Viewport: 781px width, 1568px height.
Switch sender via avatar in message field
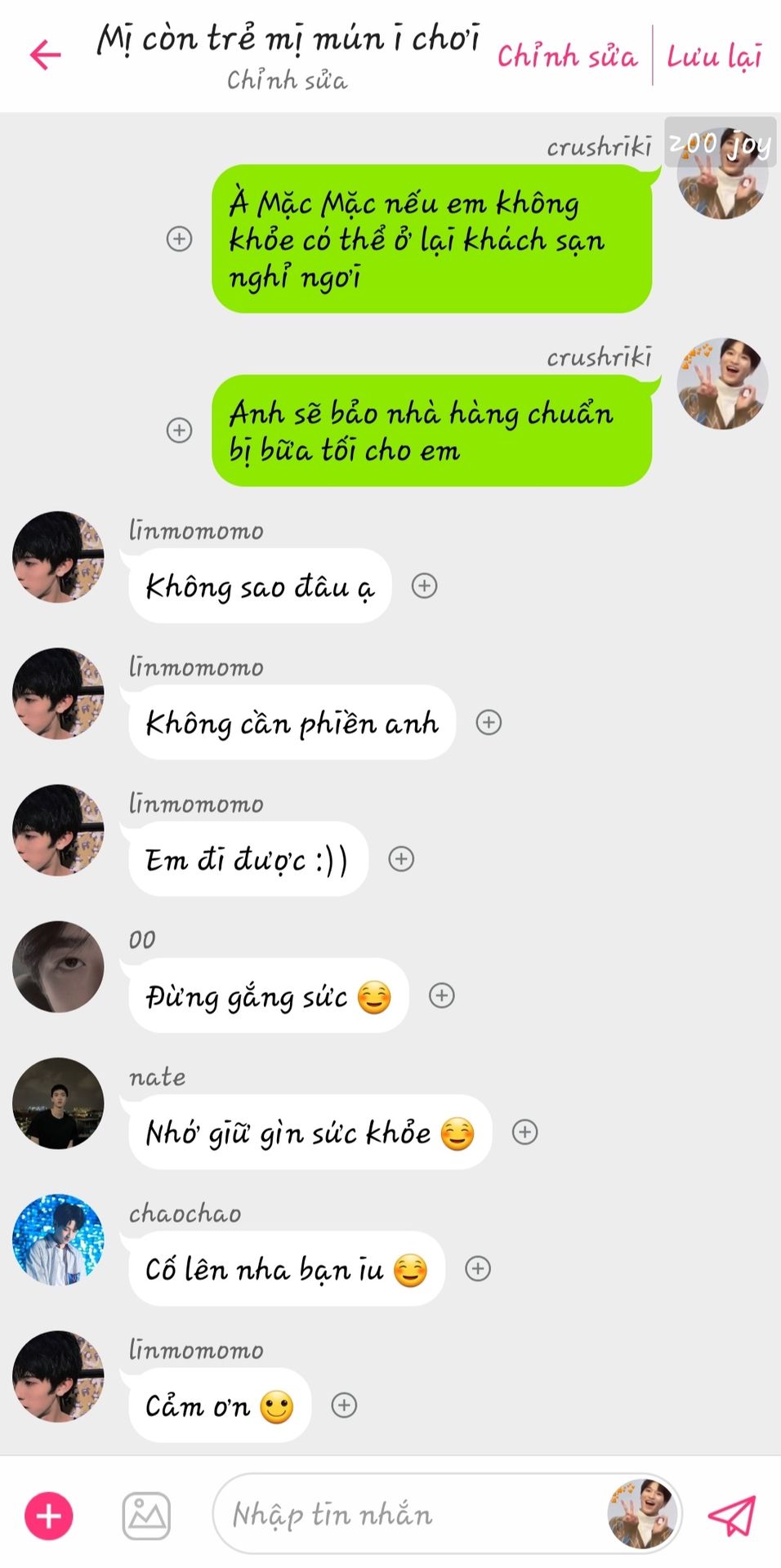[x=644, y=1514]
